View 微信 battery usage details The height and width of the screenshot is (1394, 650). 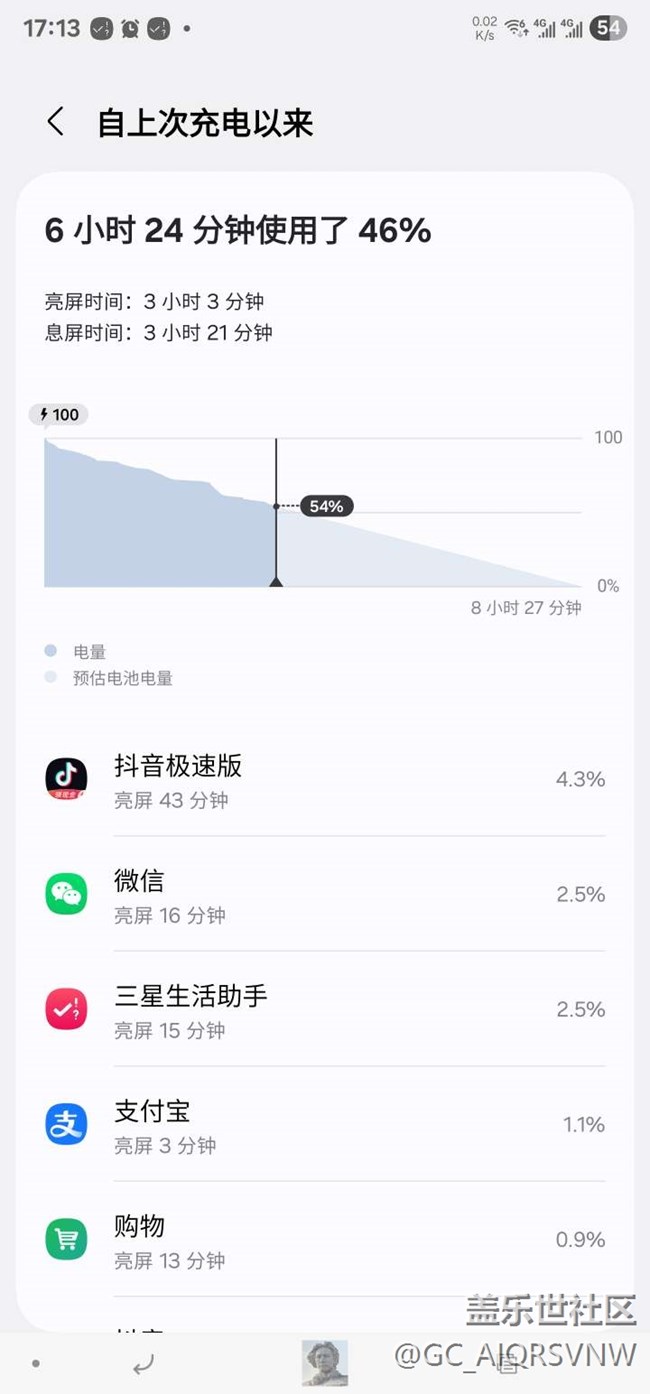[325, 895]
